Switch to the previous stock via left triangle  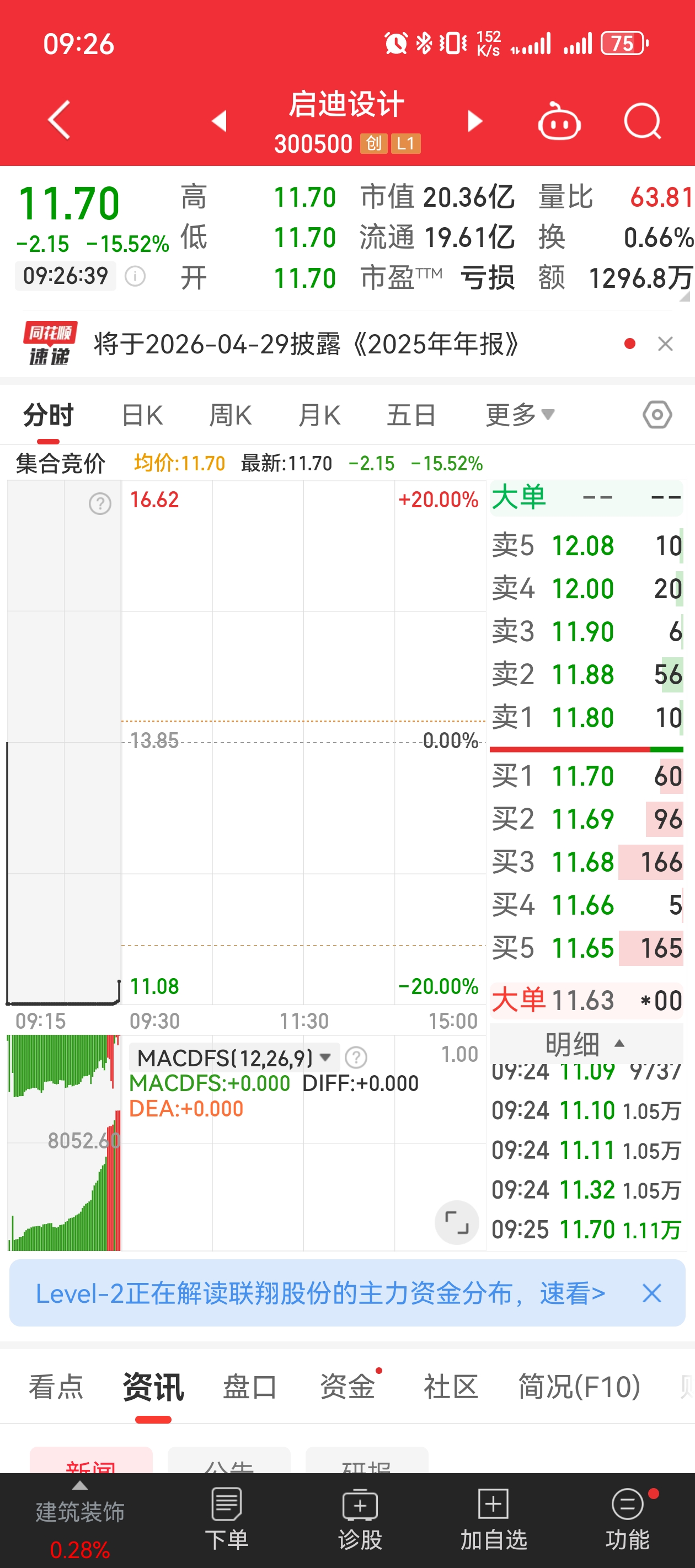(220, 121)
